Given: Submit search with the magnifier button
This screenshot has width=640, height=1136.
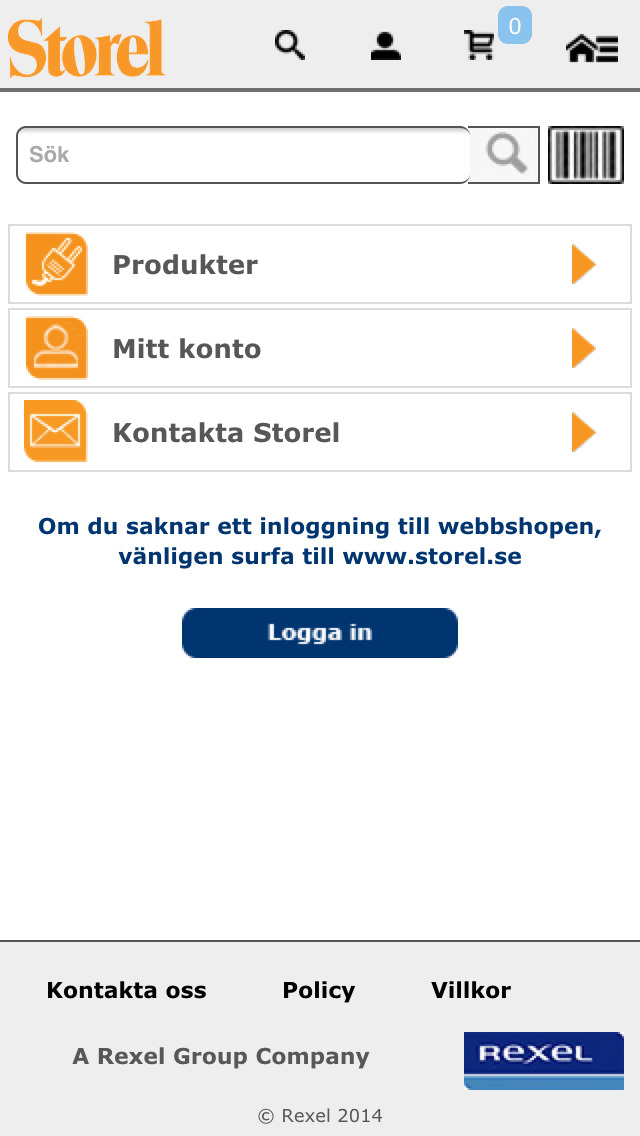Looking at the screenshot, I should coord(505,155).
